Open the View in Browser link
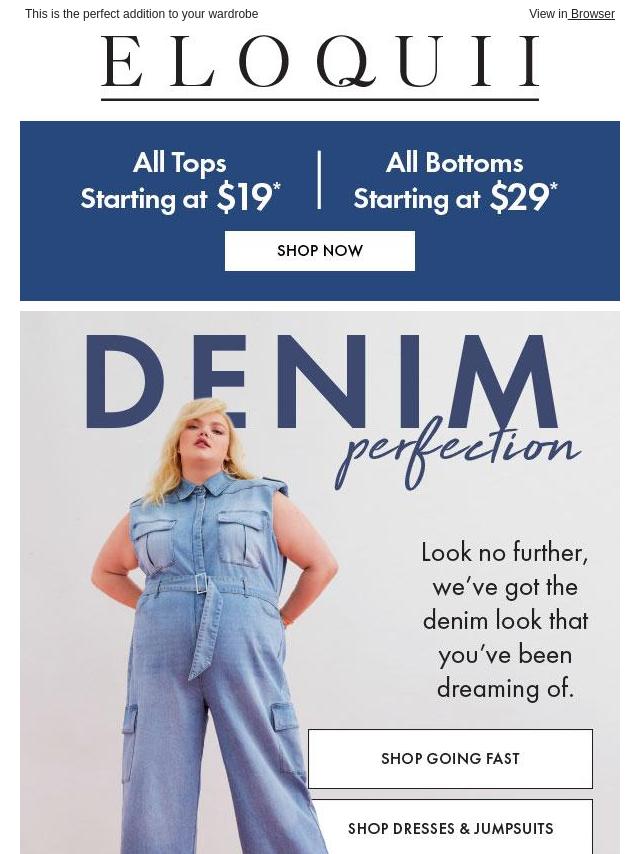 click(x=572, y=14)
